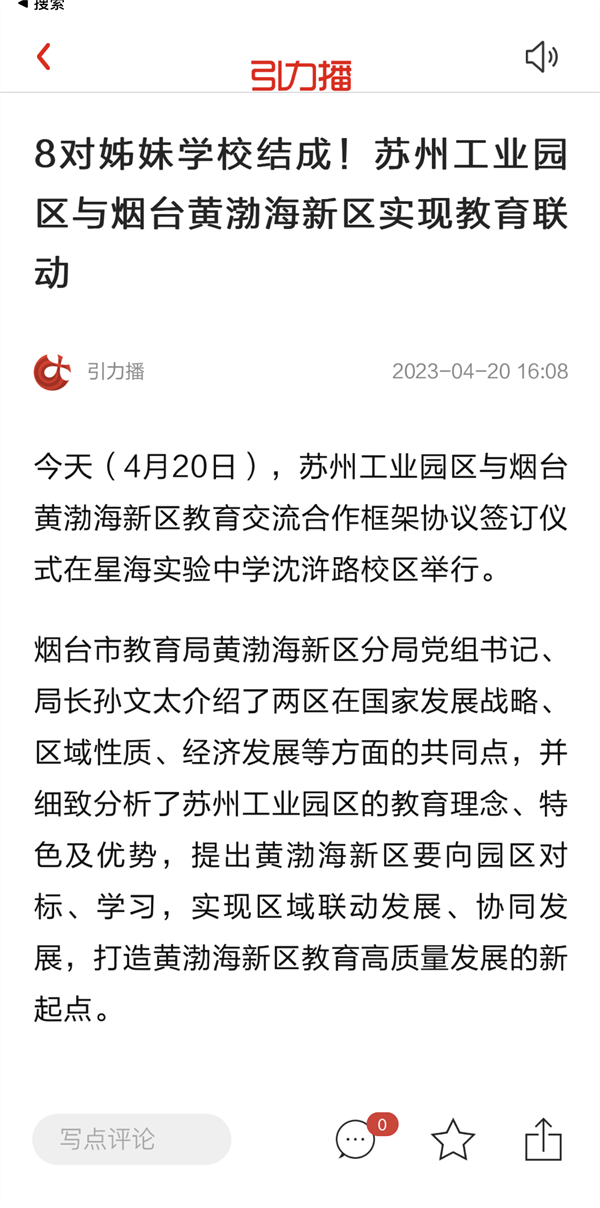Go back with the red arrow

tap(43, 57)
